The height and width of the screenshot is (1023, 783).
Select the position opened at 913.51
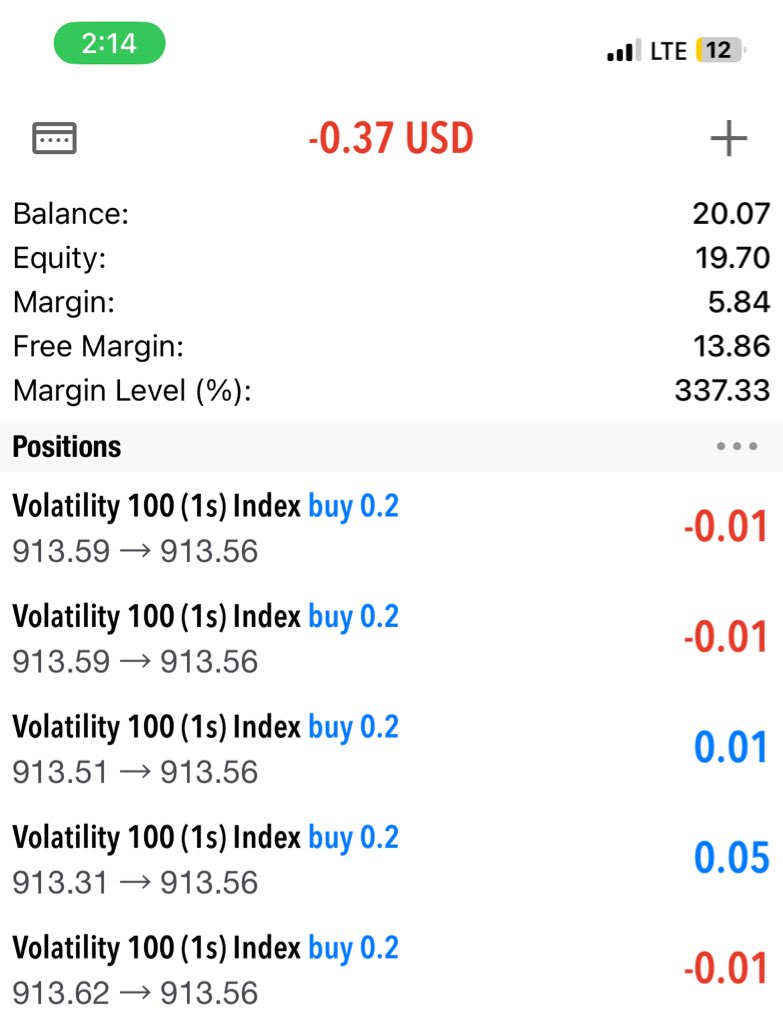tap(390, 749)
